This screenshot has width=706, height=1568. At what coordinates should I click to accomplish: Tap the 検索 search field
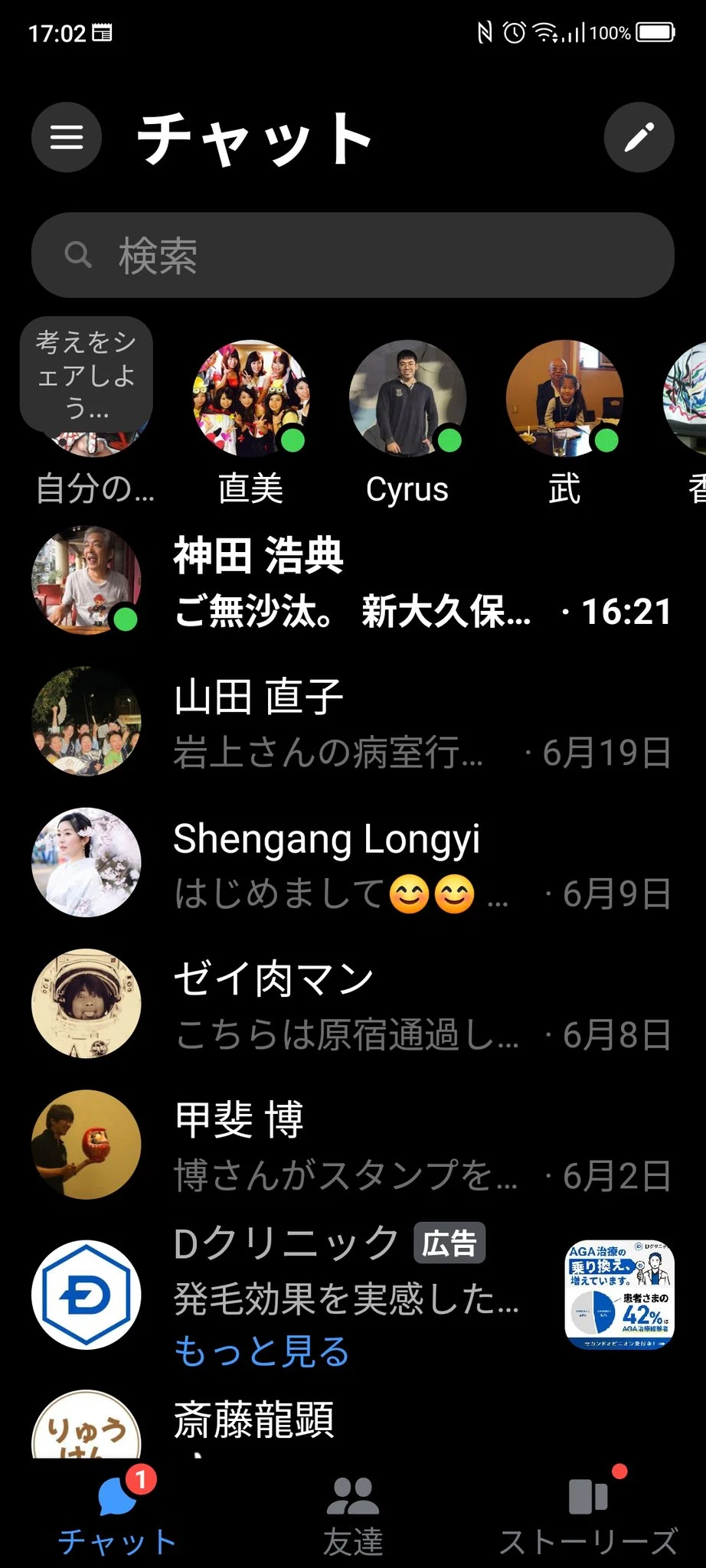tap(352, 255)
